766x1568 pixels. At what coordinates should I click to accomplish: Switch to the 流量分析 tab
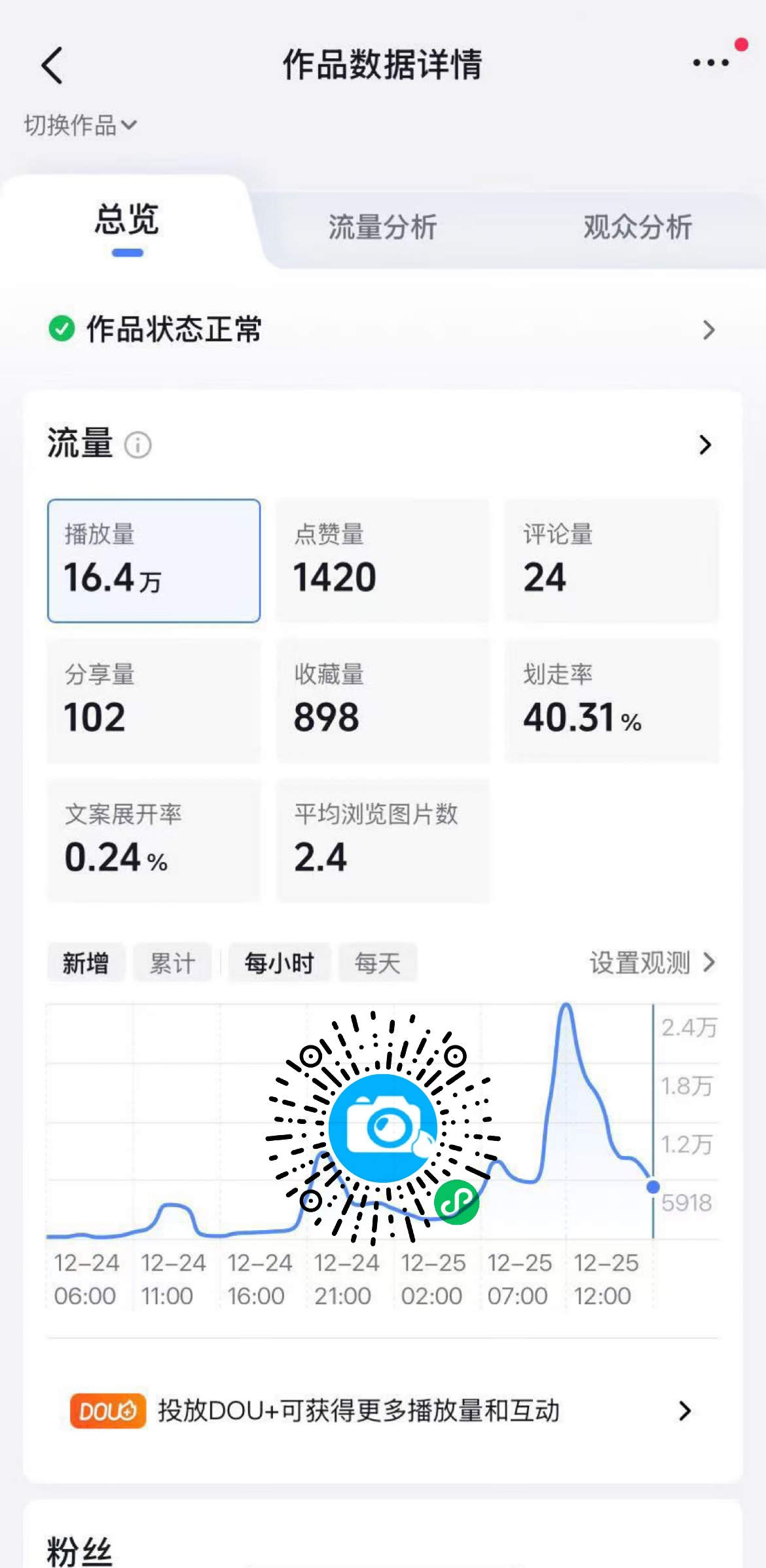pyautogui.click(x=382, y=227)
